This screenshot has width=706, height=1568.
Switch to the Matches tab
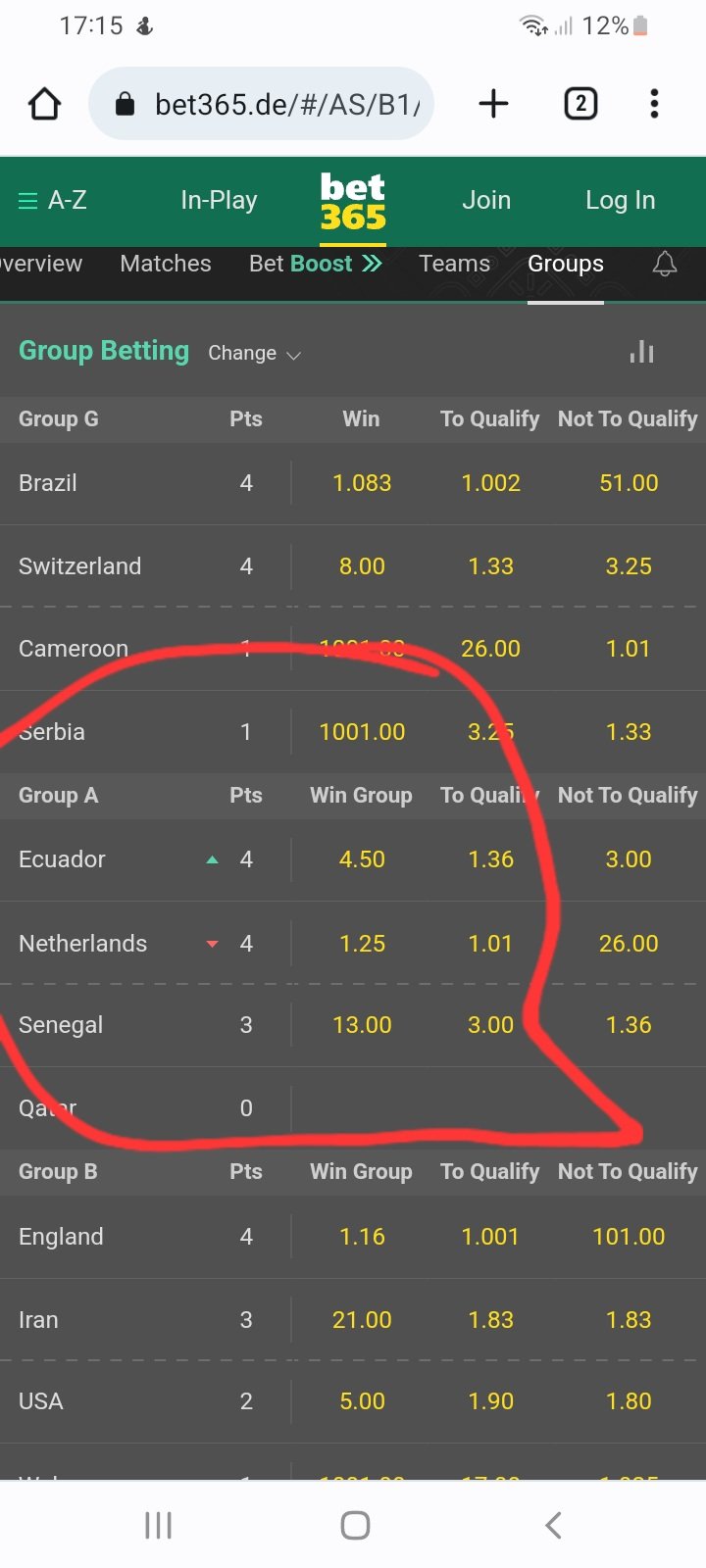[x=166, y=264]
